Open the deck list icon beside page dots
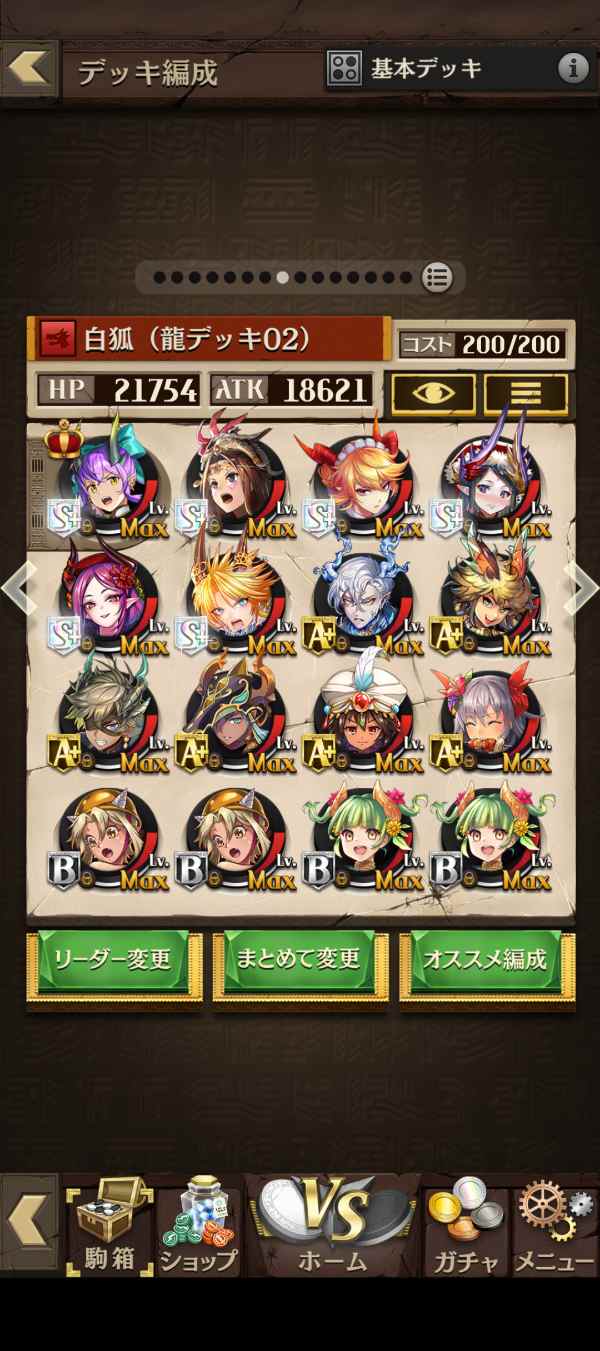This screenshot has width=600, height=1351. (437, 277)
